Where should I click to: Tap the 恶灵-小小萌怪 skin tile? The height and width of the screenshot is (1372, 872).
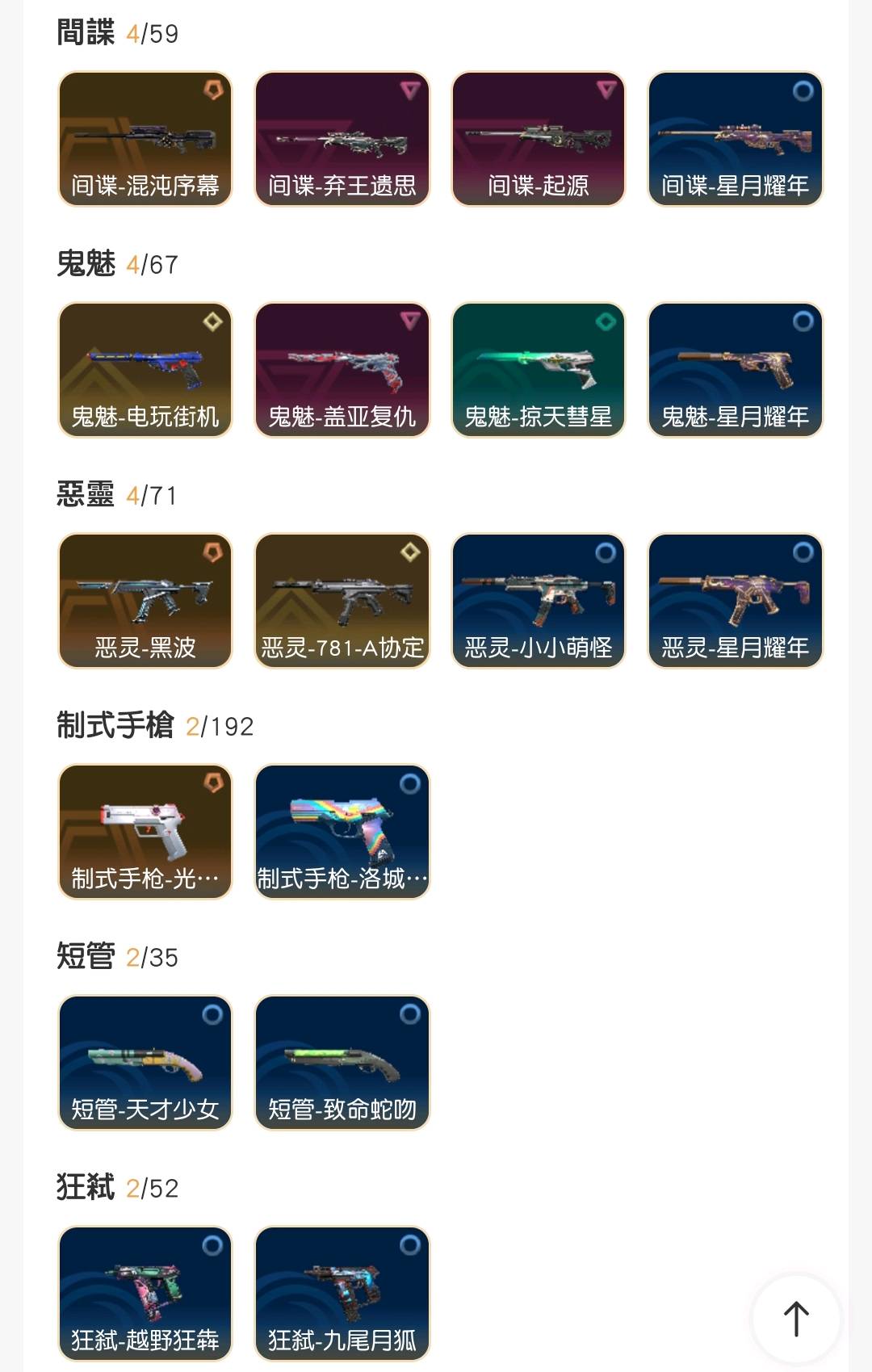(539, 601)
